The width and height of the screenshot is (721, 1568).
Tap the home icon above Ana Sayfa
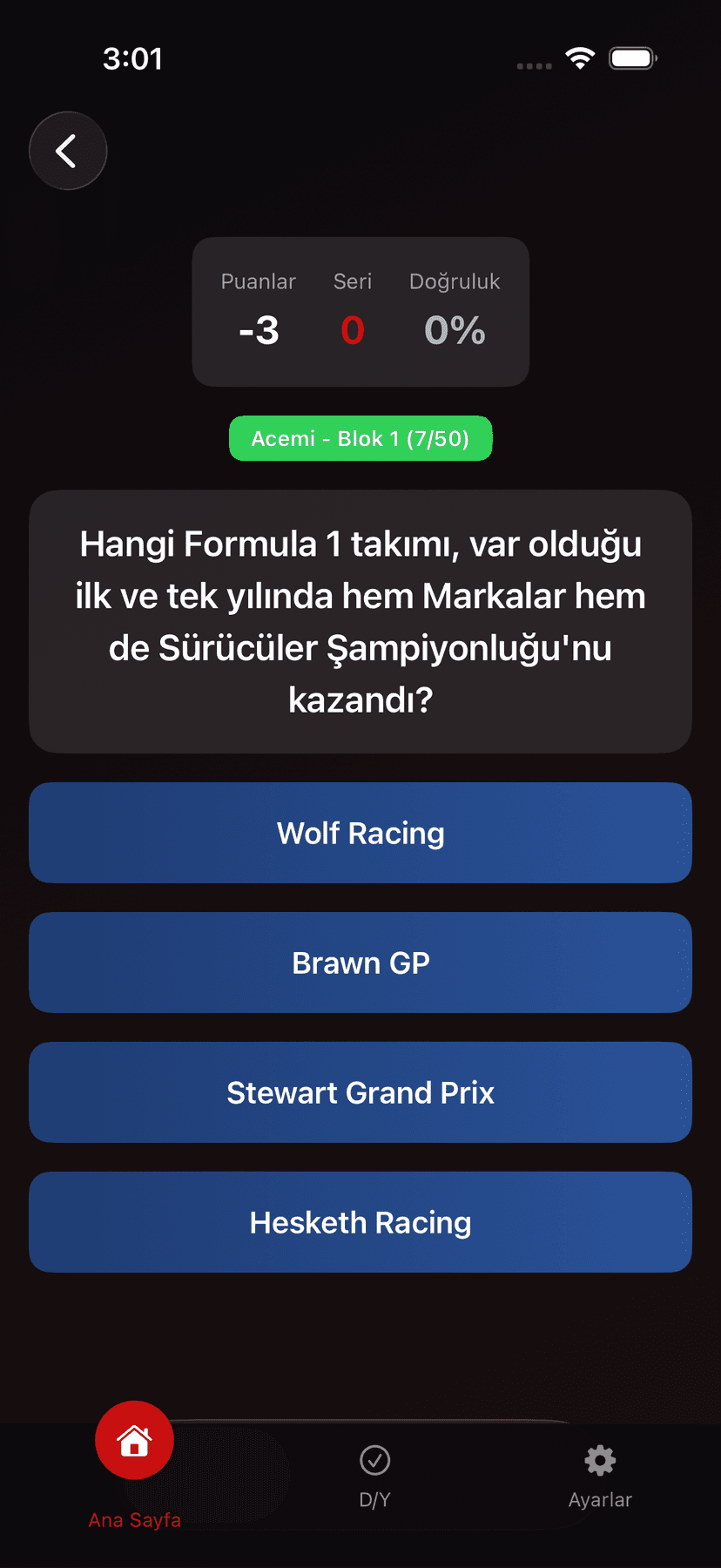click(134, 1439)
